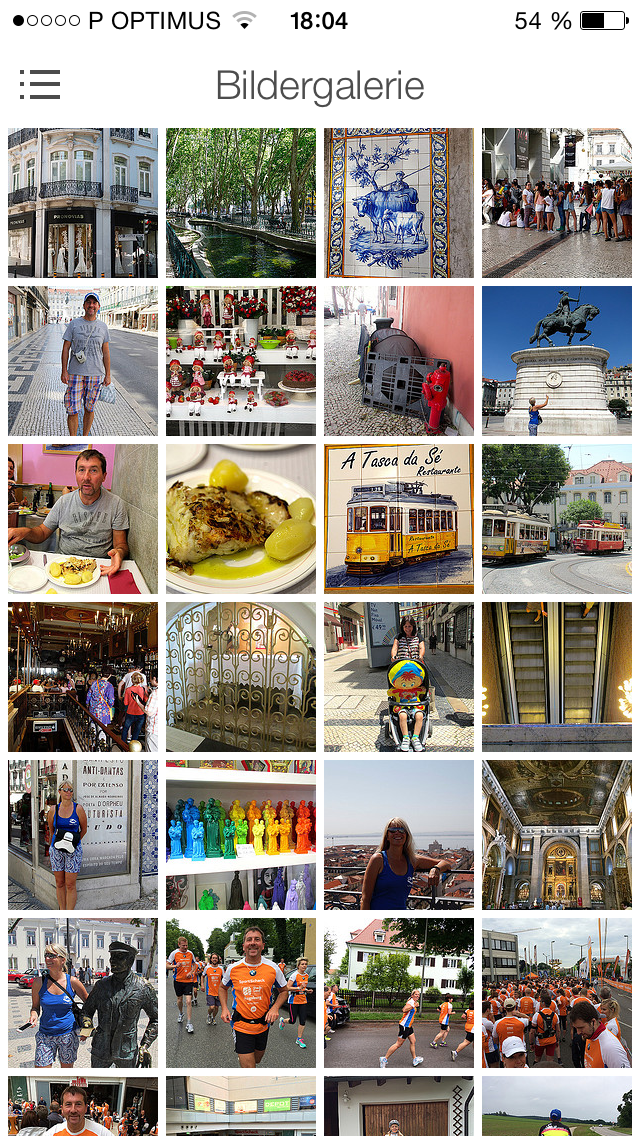View the Pronovias building facade photo
Screen dimensions: 640x1136
[x=83, y=203]
